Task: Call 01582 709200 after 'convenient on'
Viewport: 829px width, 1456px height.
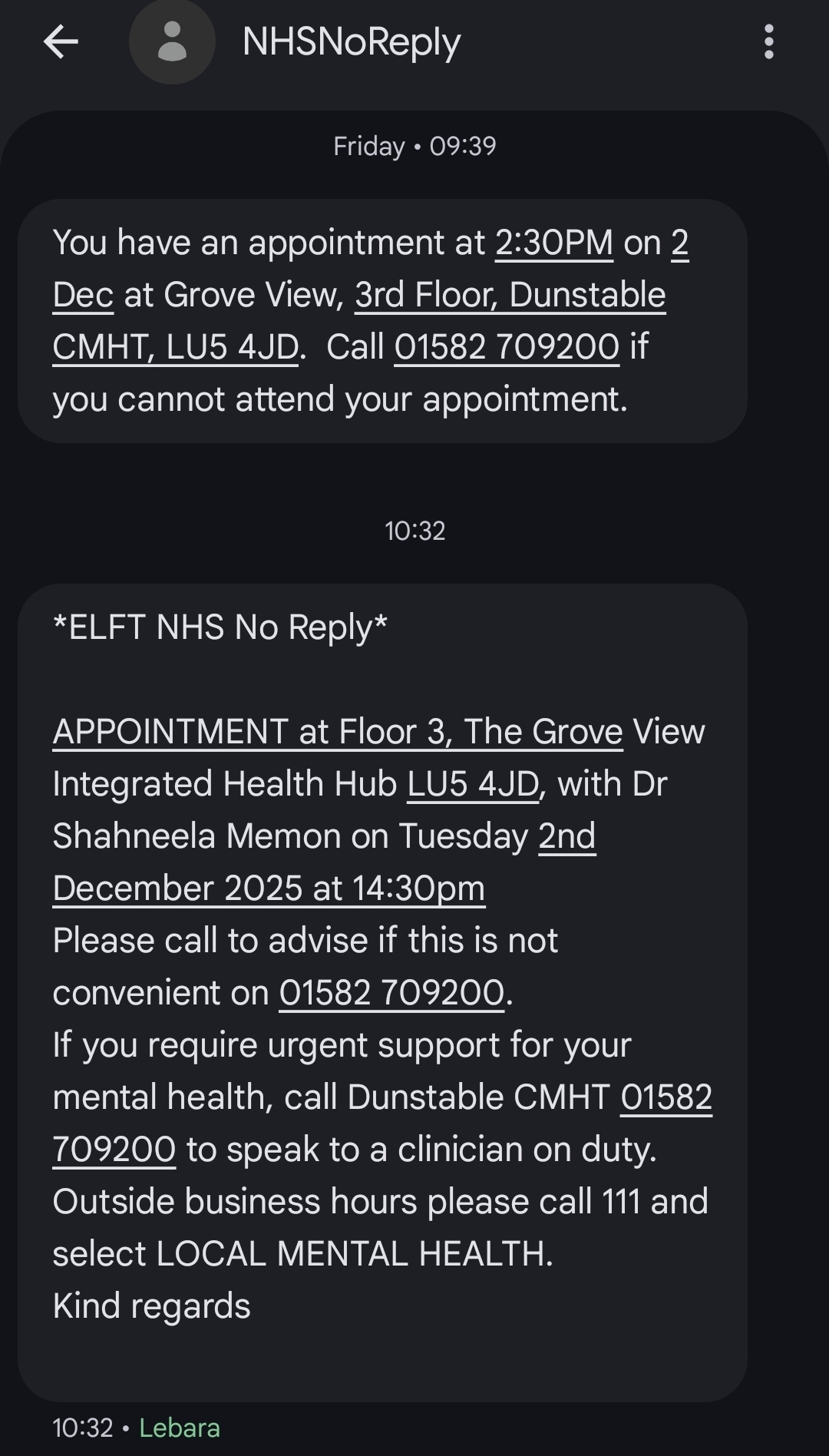Action: pos(391,993)
